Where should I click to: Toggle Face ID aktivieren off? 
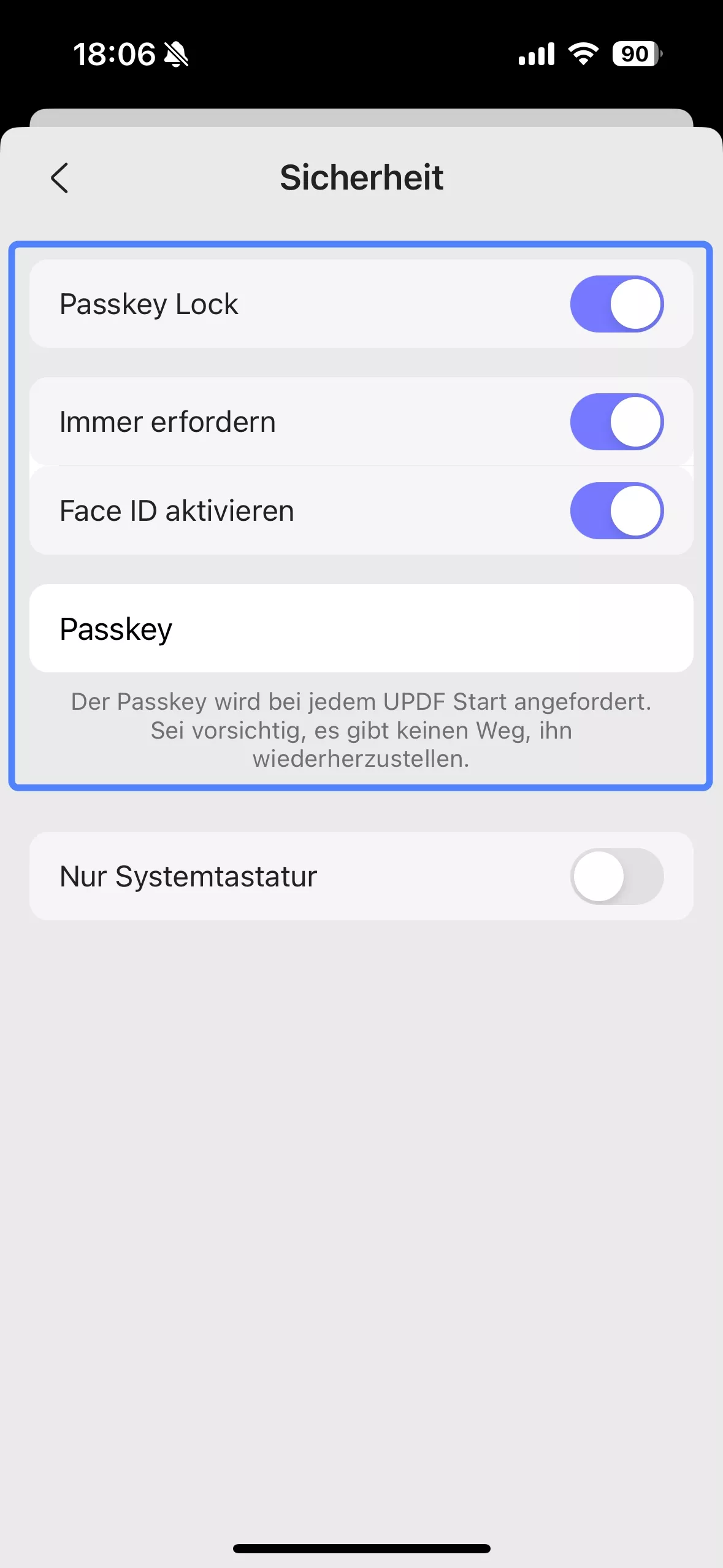[616, 510]
